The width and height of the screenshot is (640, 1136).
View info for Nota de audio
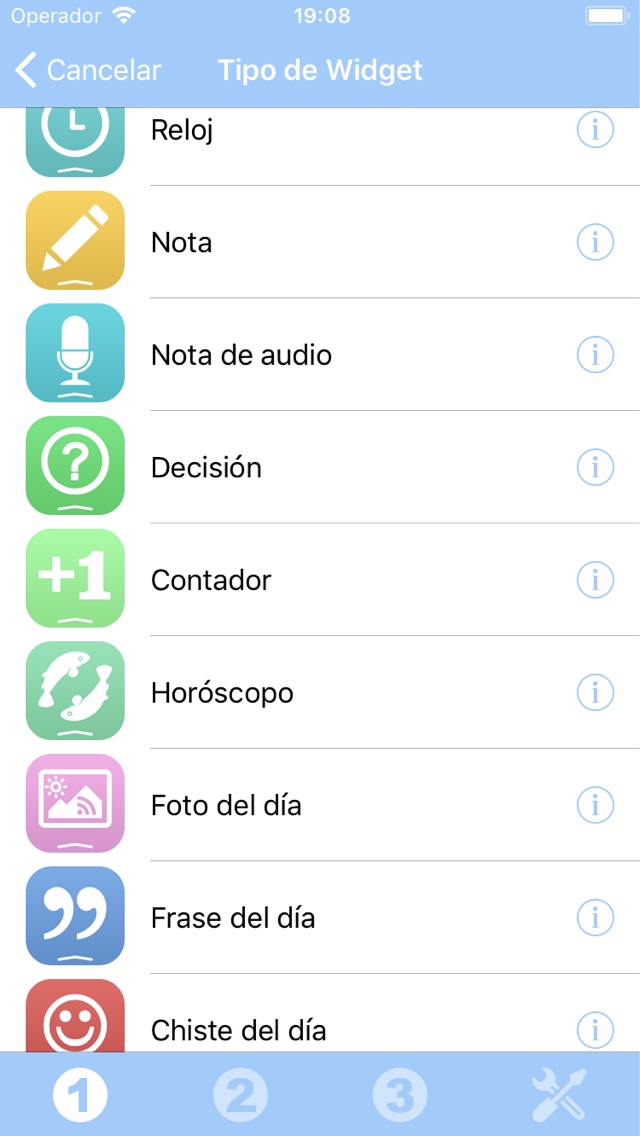pyautogui.click(x=595, y=354)
